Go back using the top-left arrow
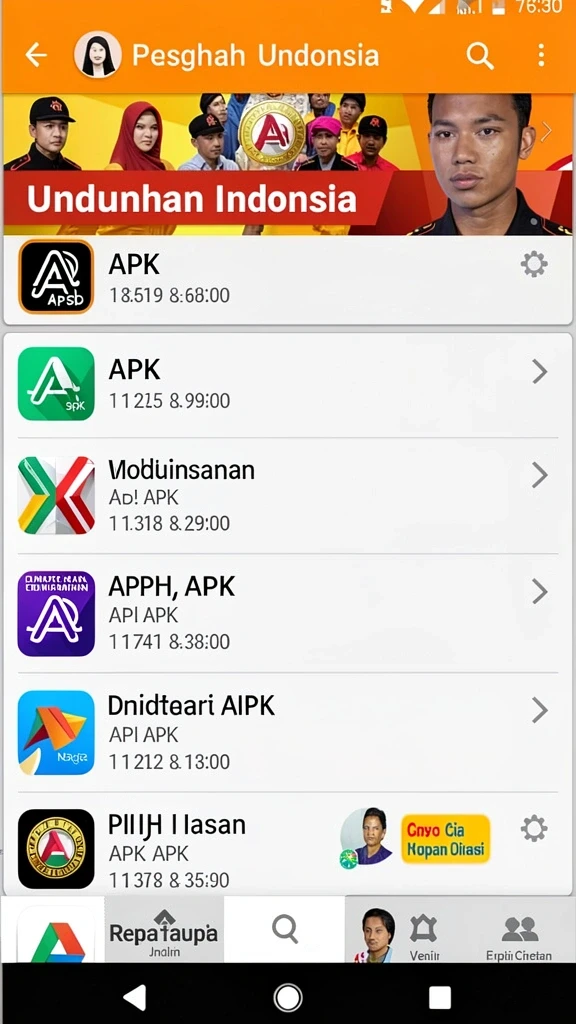The width and height of the screenshot is (576, 1024). 36,56
